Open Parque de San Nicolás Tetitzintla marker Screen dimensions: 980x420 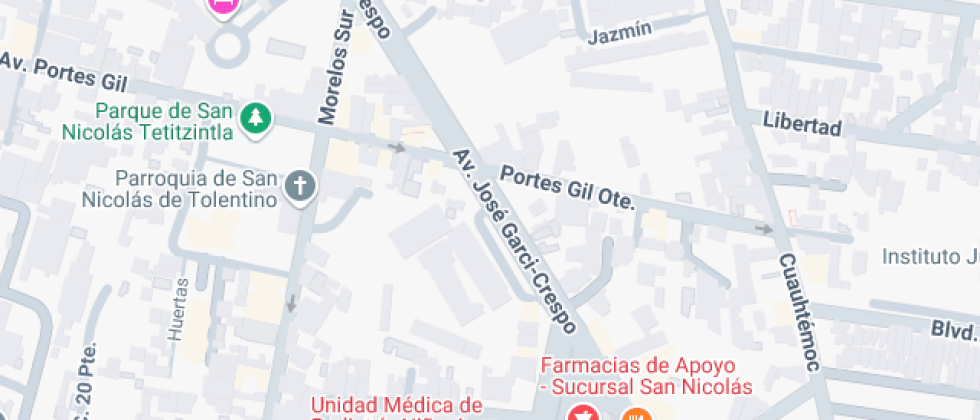[258, 119]
